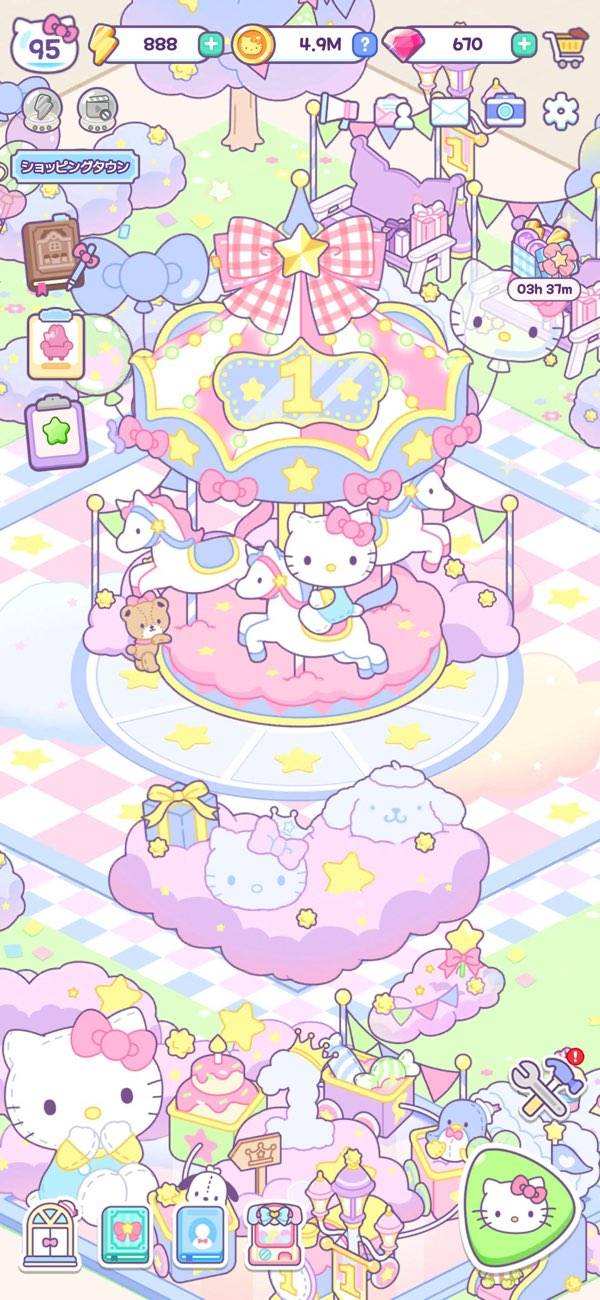
Task: Open the claw machine icon
Action: point(275,1237)
